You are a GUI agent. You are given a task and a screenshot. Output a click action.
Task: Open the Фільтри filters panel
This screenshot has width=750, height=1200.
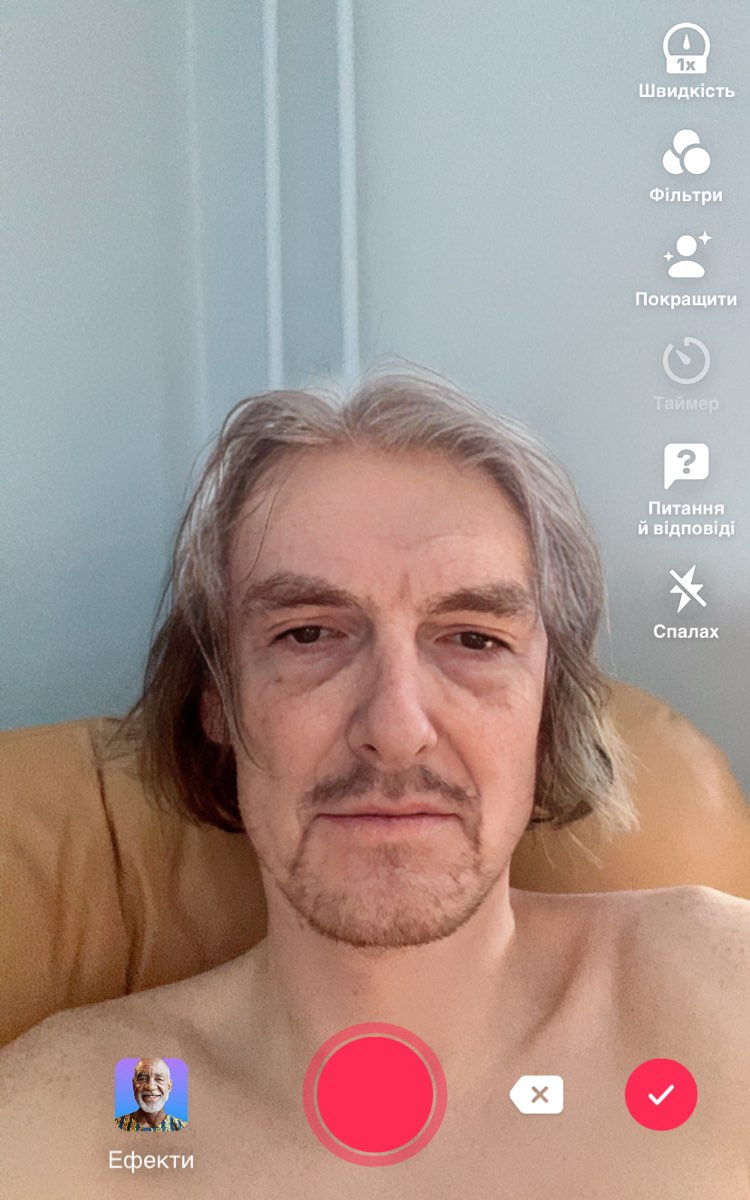tap(686, 155)
